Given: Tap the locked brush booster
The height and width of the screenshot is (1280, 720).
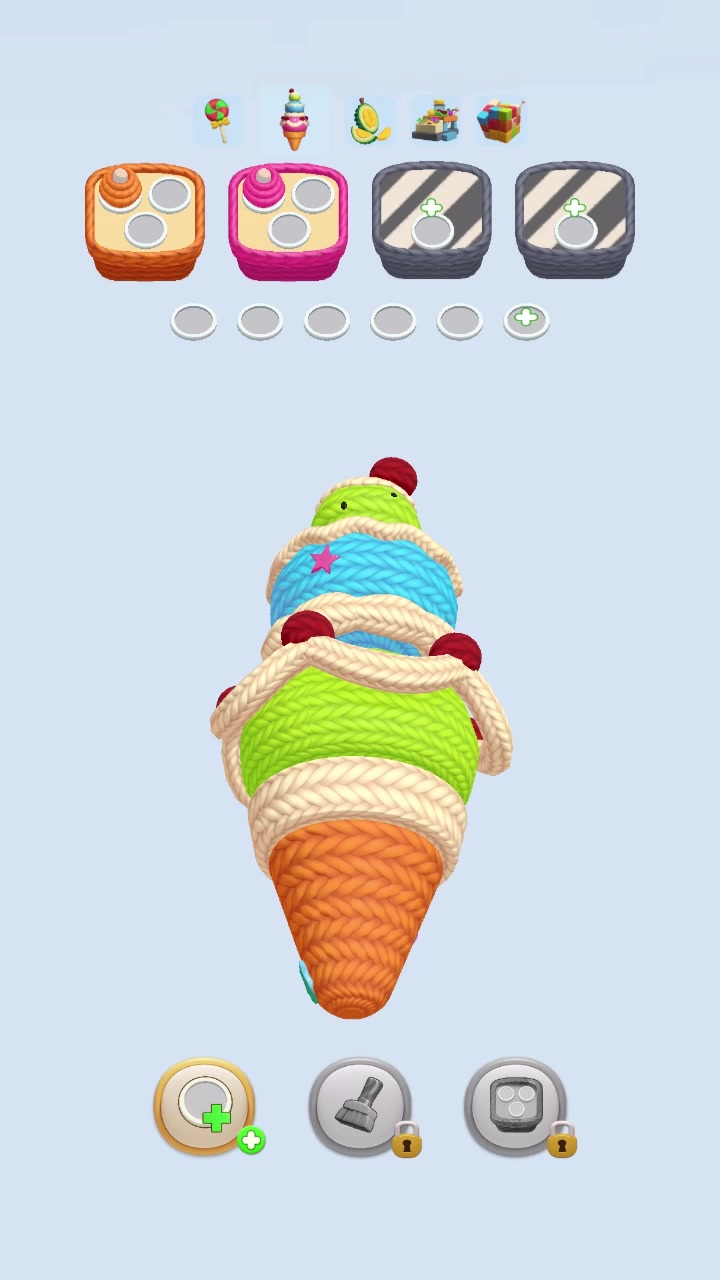Looking at the screenshot, I should point(360,1106).
